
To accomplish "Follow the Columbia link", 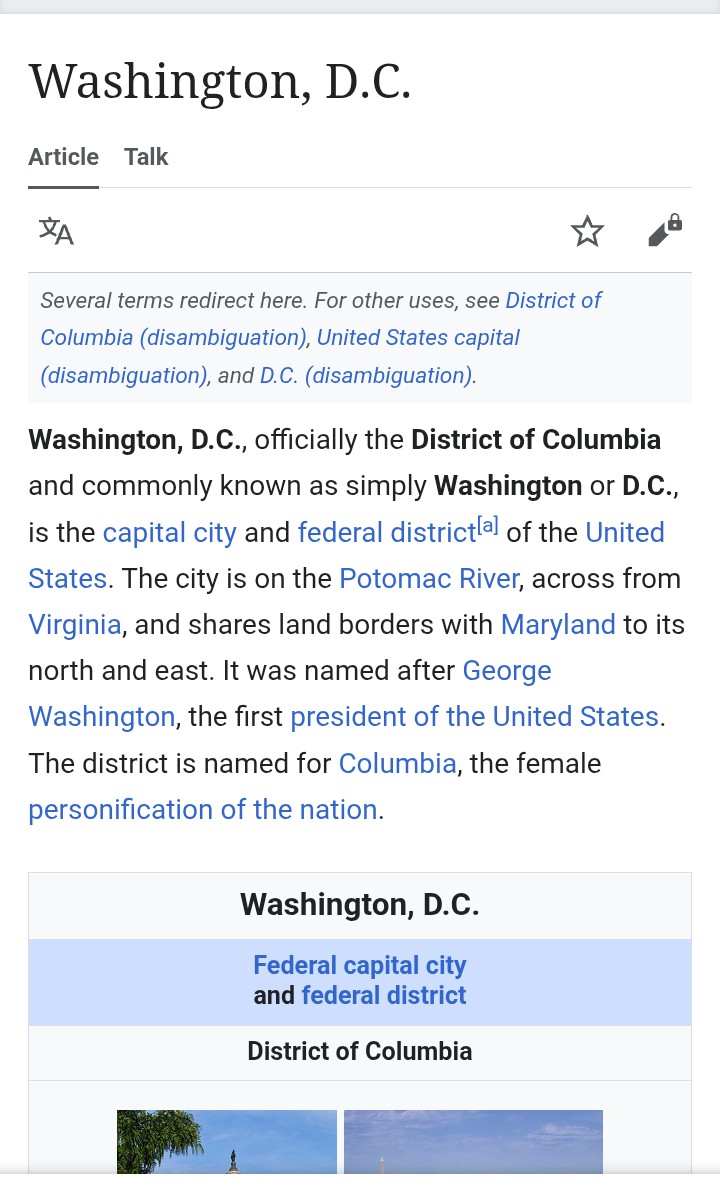I will pos(397,763).
